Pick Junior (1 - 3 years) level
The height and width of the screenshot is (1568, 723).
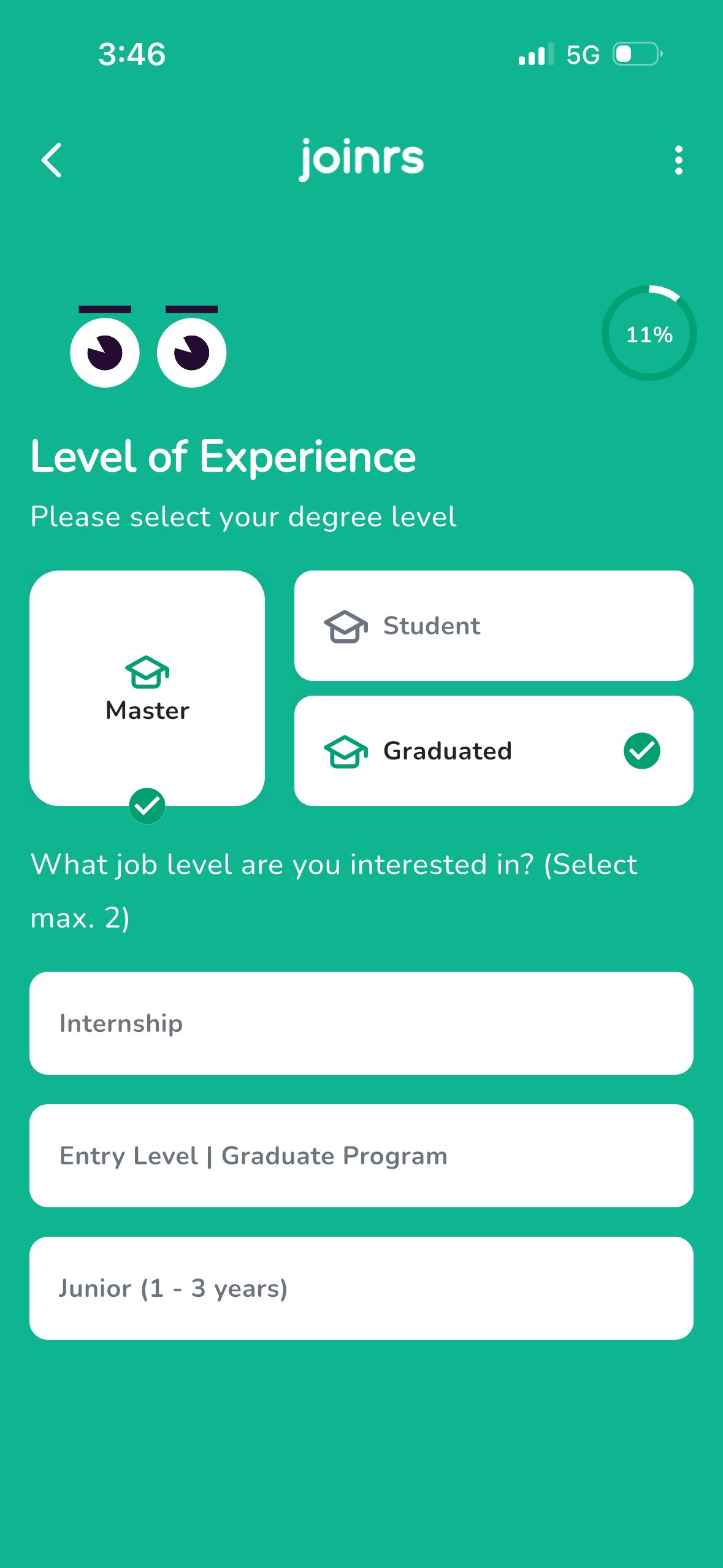tap(361, 1288)
